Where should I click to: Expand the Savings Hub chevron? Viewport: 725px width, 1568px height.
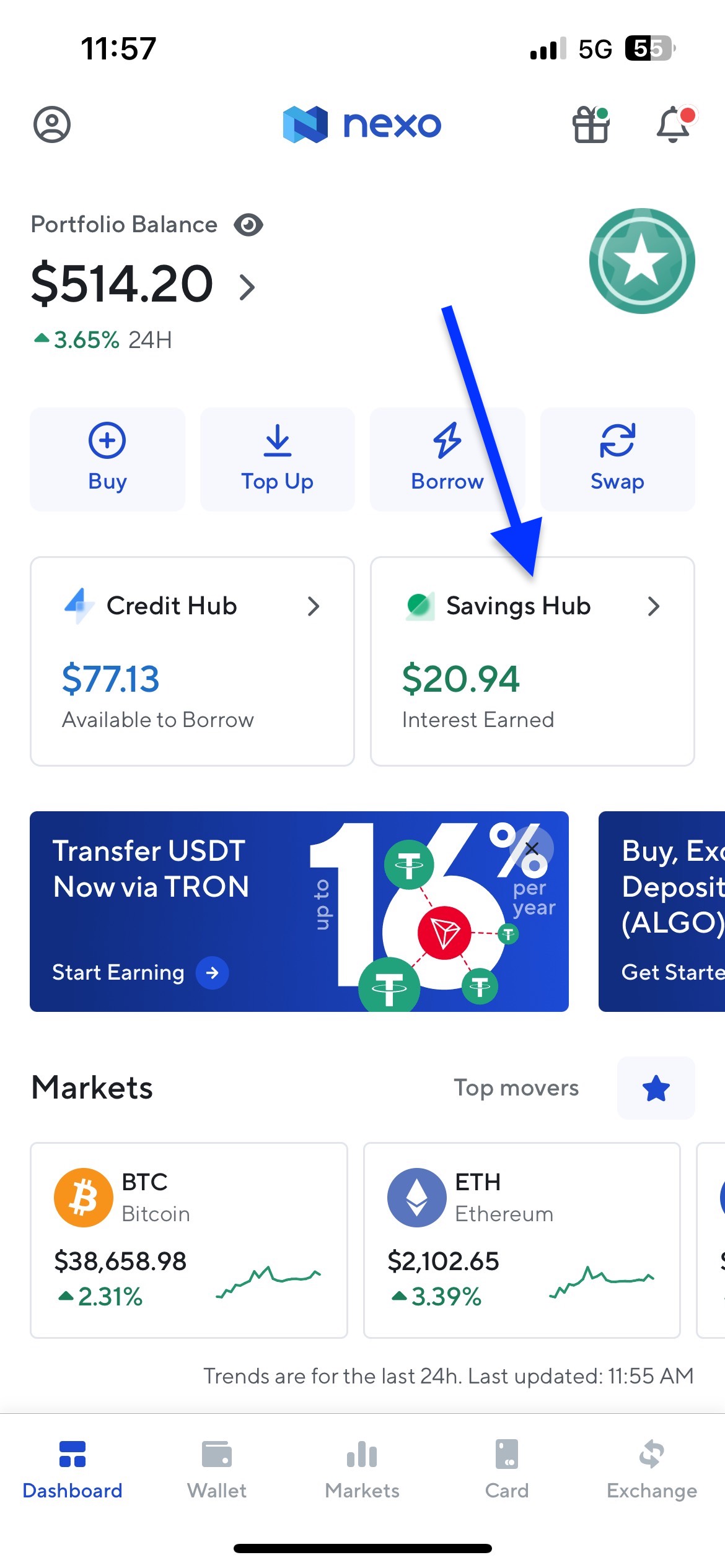pos(654,607)
